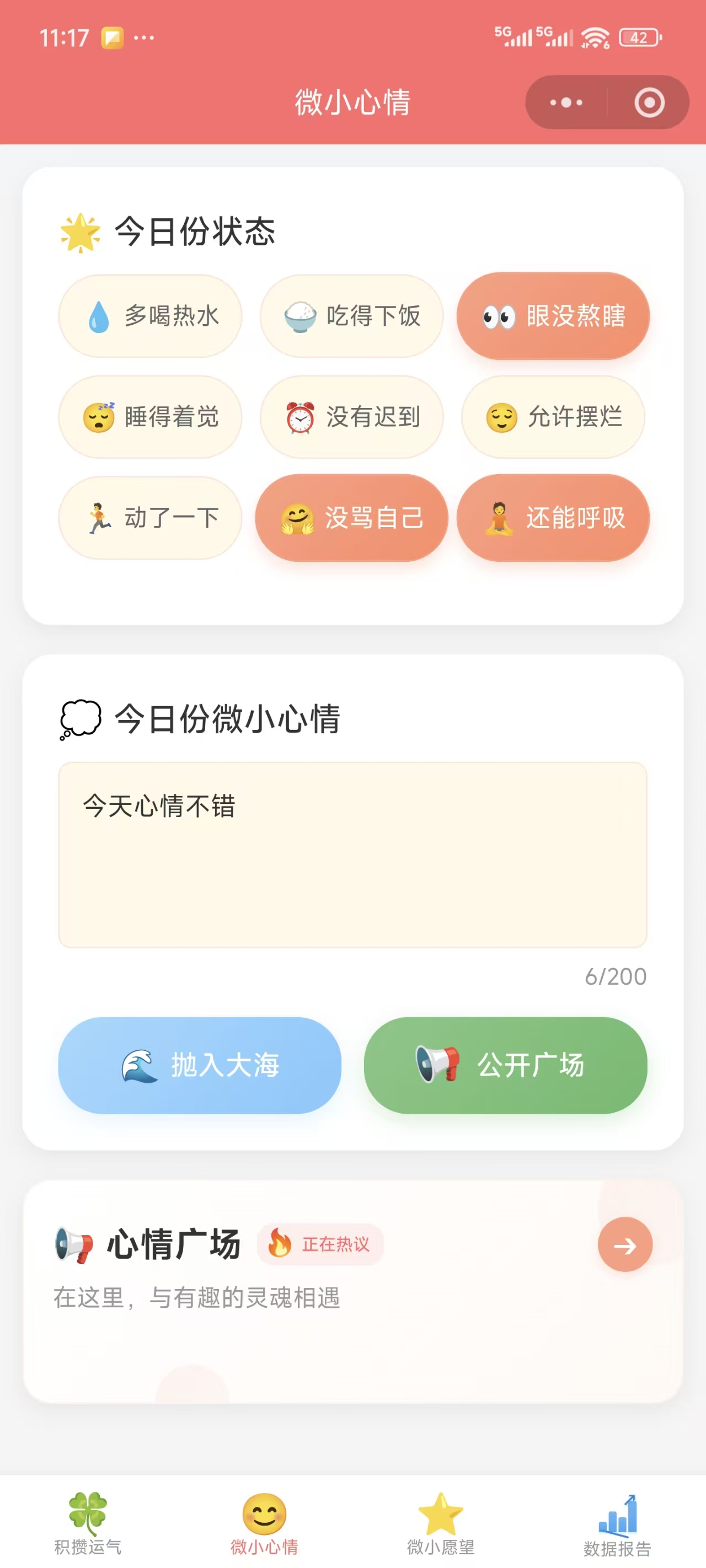
Task: Deselect the 眼没熬瞎 status pill
Action: click(x=552, y=316)
